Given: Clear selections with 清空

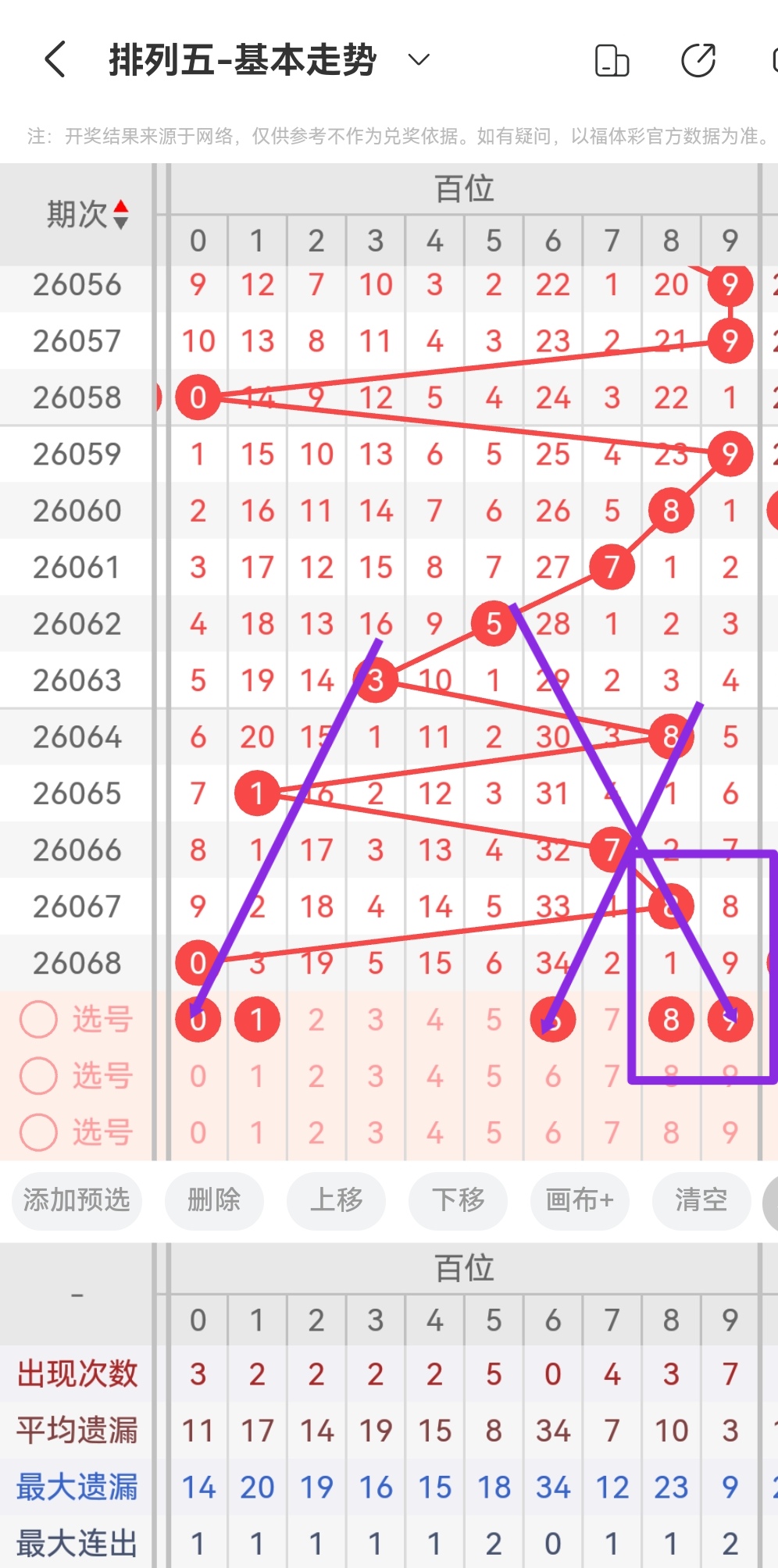Looking at the screenshot, I should click(701, 1199).
